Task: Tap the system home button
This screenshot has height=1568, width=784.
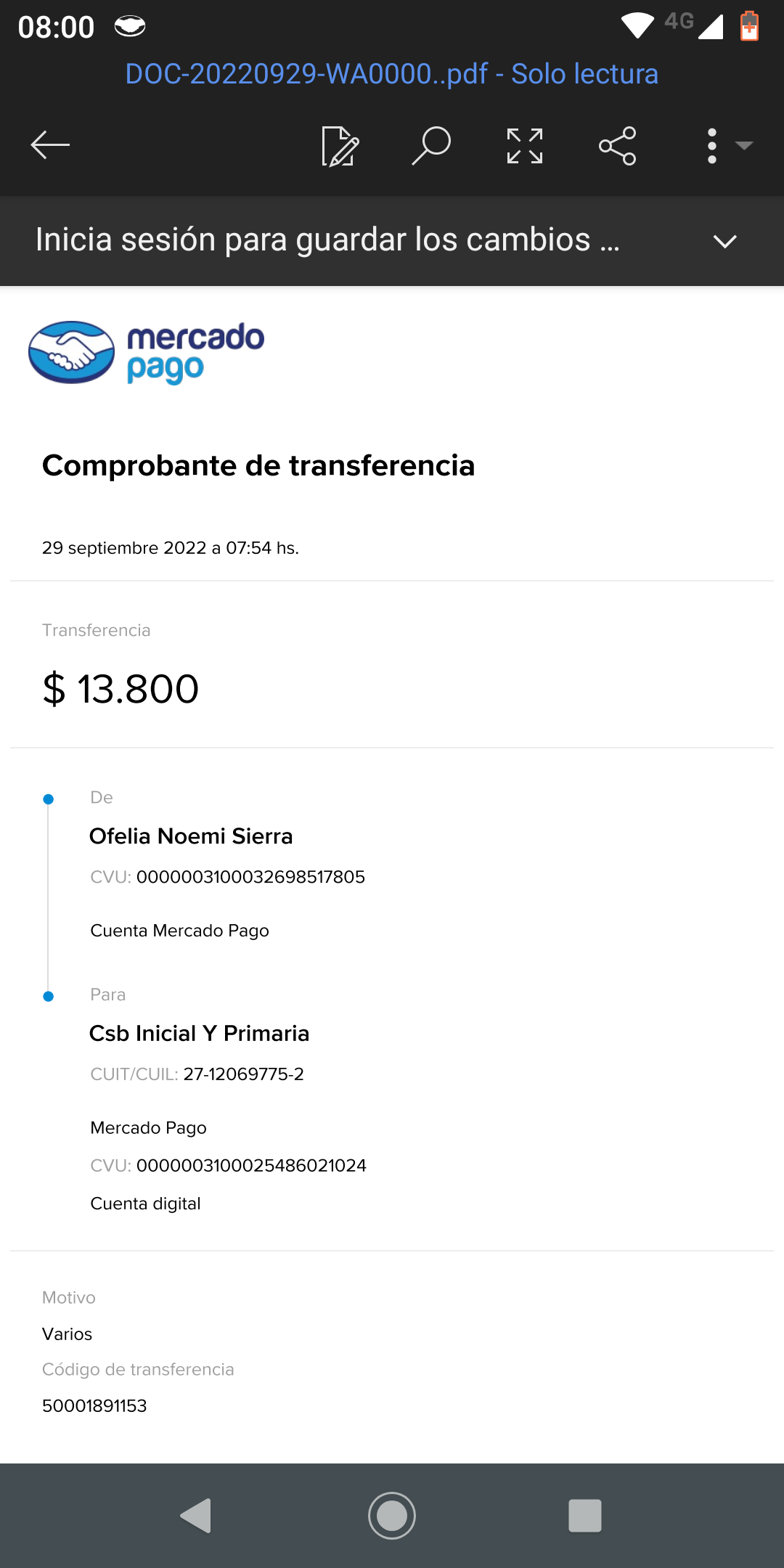Action: (392, 1516)
